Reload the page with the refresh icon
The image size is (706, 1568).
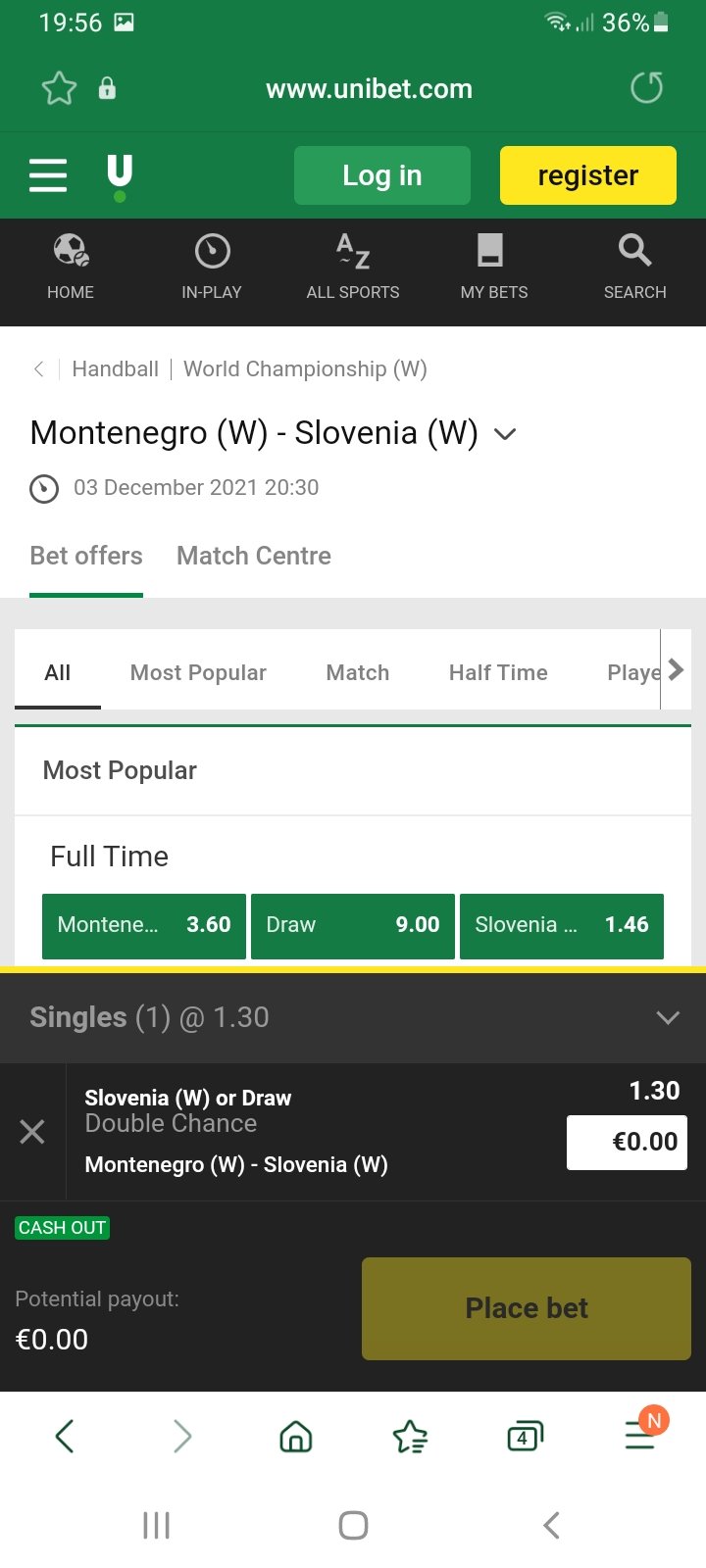coord(647,88)
